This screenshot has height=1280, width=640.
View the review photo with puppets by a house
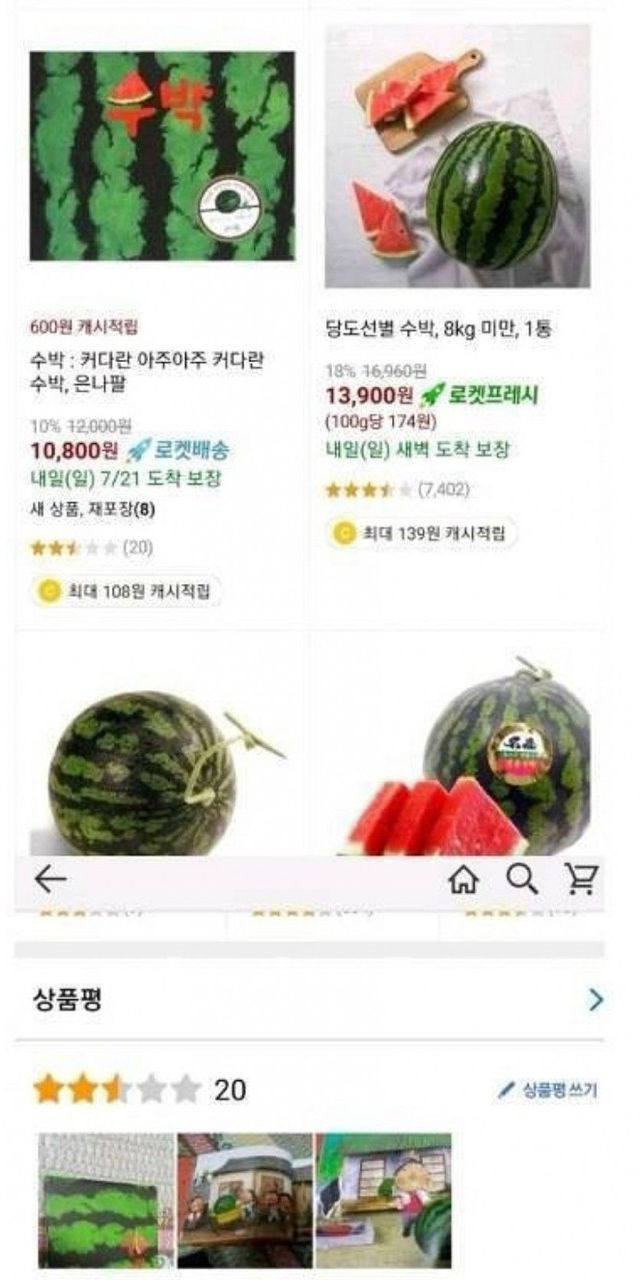click(244, 1200)
